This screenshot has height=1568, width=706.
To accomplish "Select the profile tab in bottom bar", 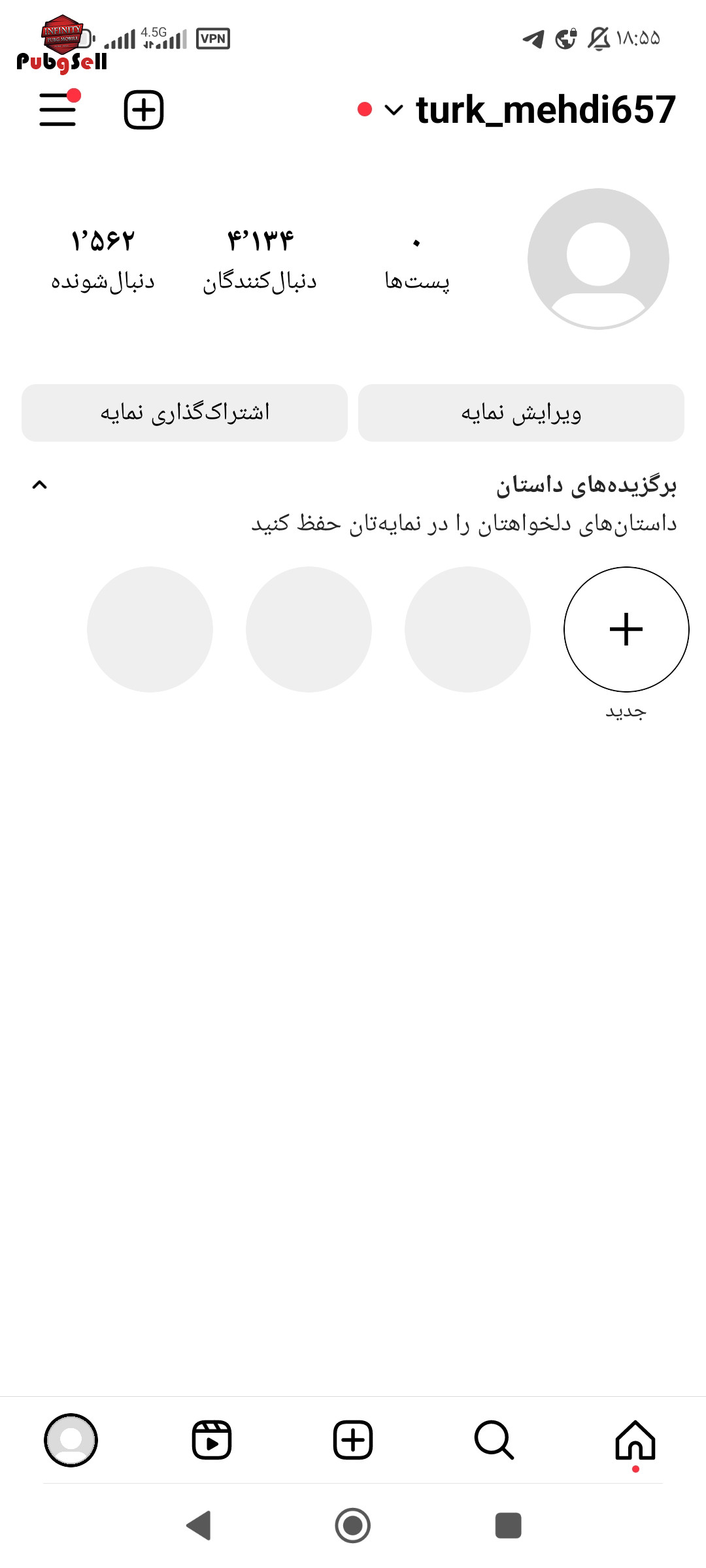I will [71, 1440].
